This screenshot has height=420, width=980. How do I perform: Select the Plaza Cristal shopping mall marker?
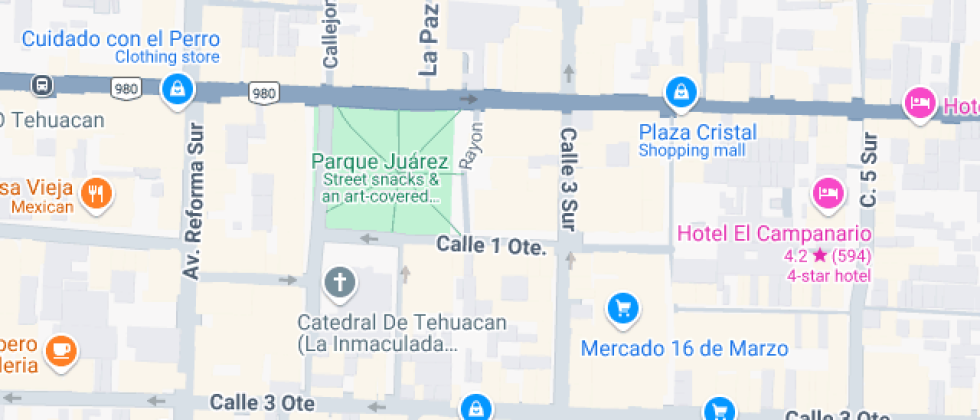681,95
